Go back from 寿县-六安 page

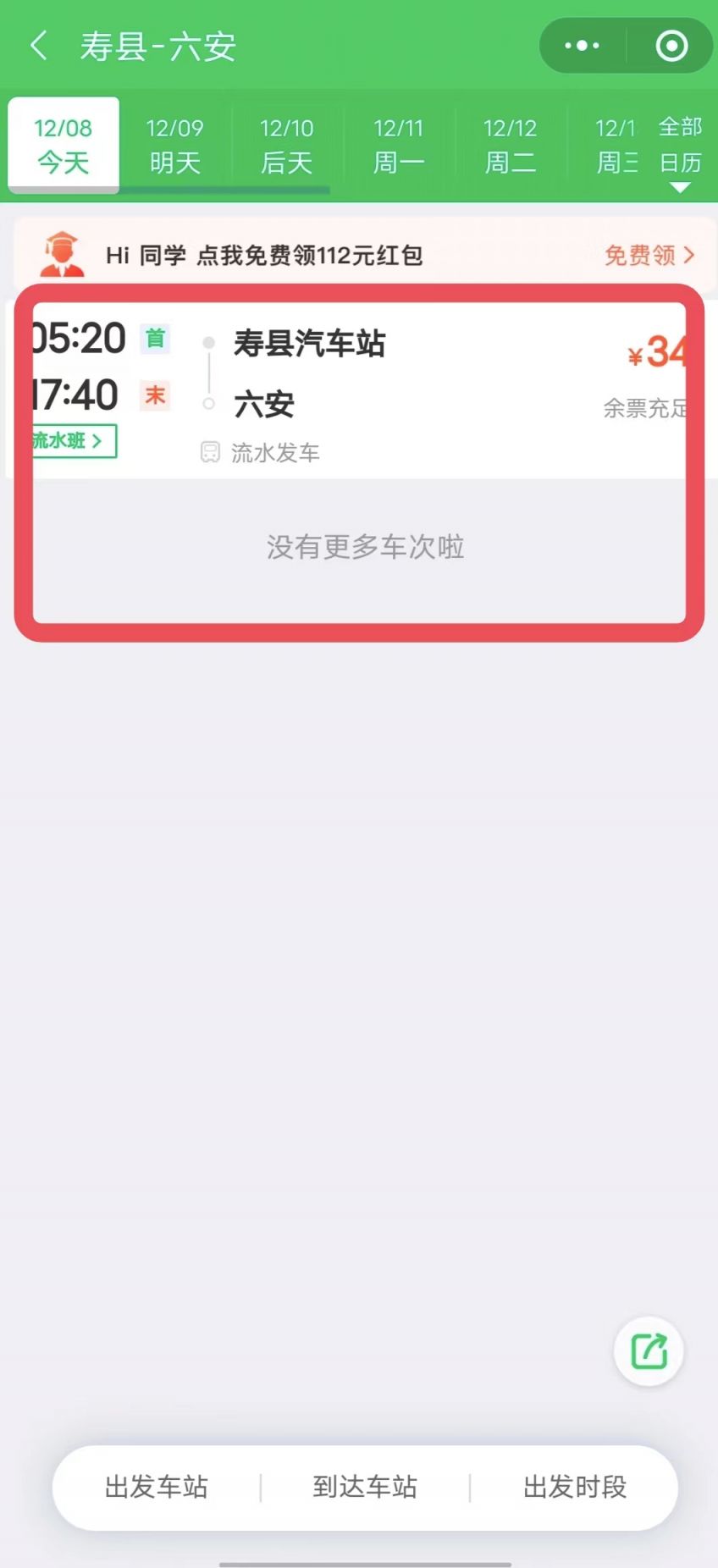pos(38,46)
